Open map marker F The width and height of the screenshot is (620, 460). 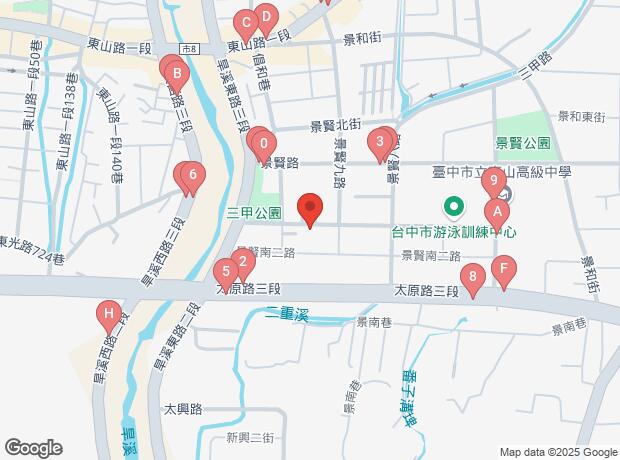pyautogui.click(x=504, y=268)
